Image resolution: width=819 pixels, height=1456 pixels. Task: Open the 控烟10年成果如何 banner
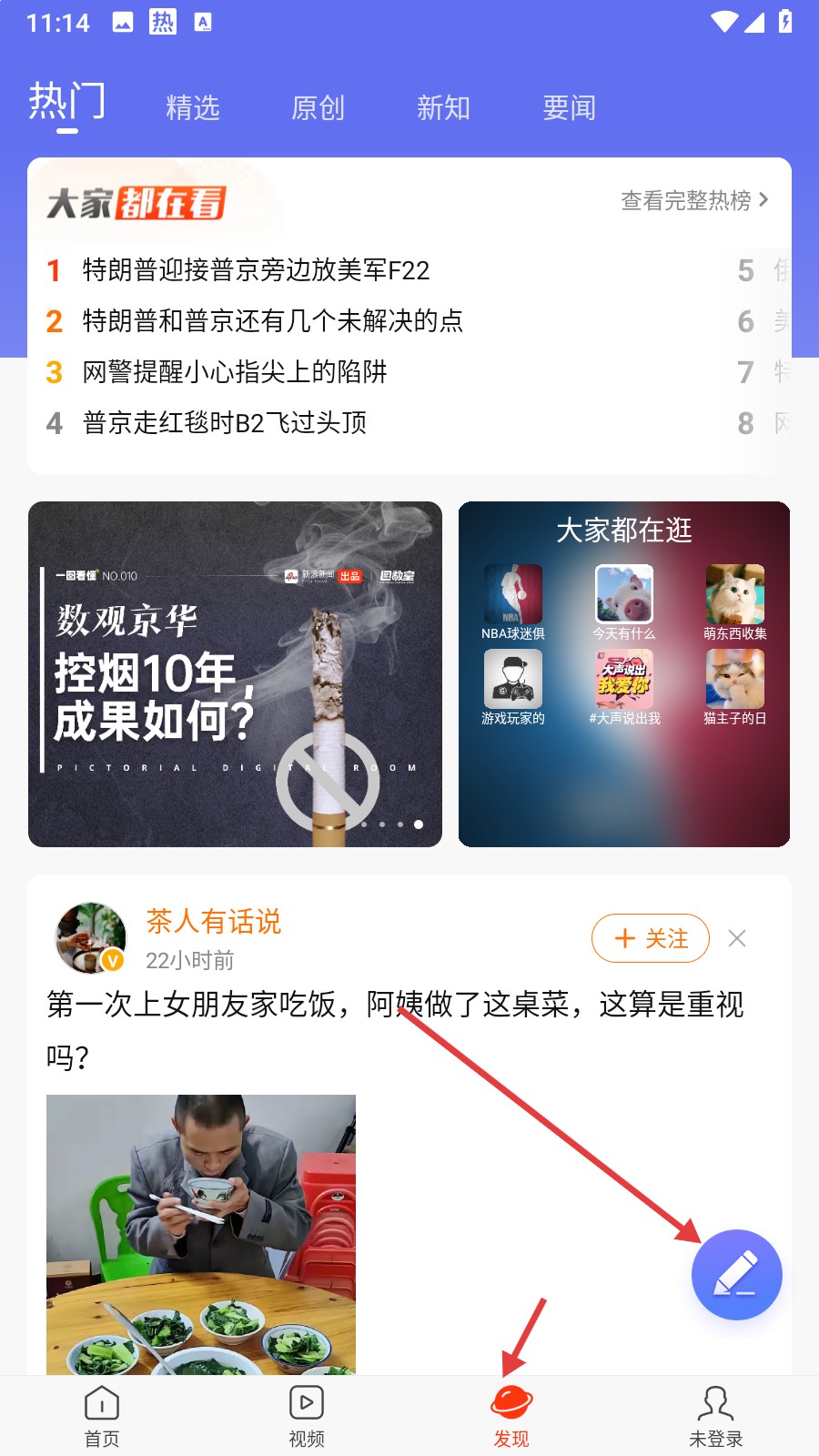tap(235, 674)
